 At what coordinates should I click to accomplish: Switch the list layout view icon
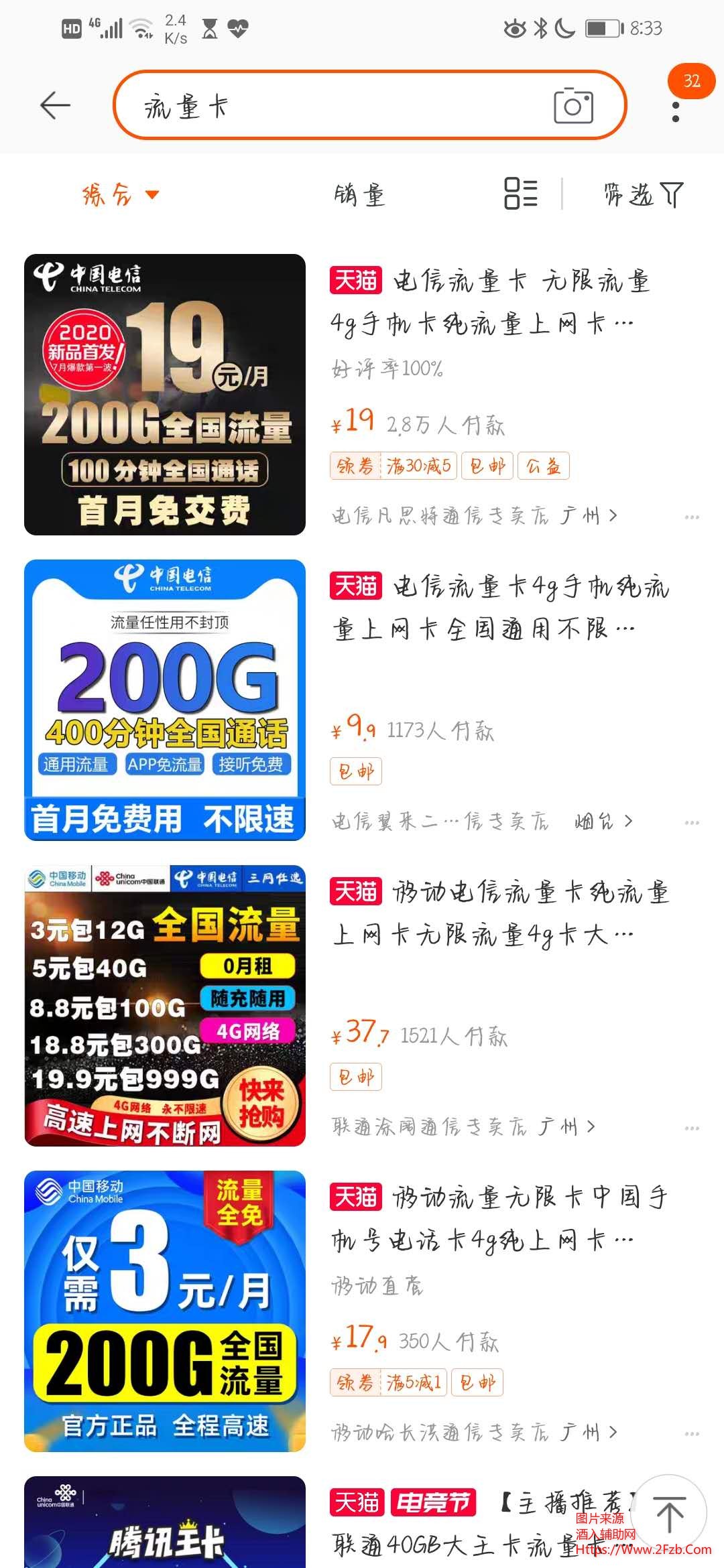click(x=521, y=194)
